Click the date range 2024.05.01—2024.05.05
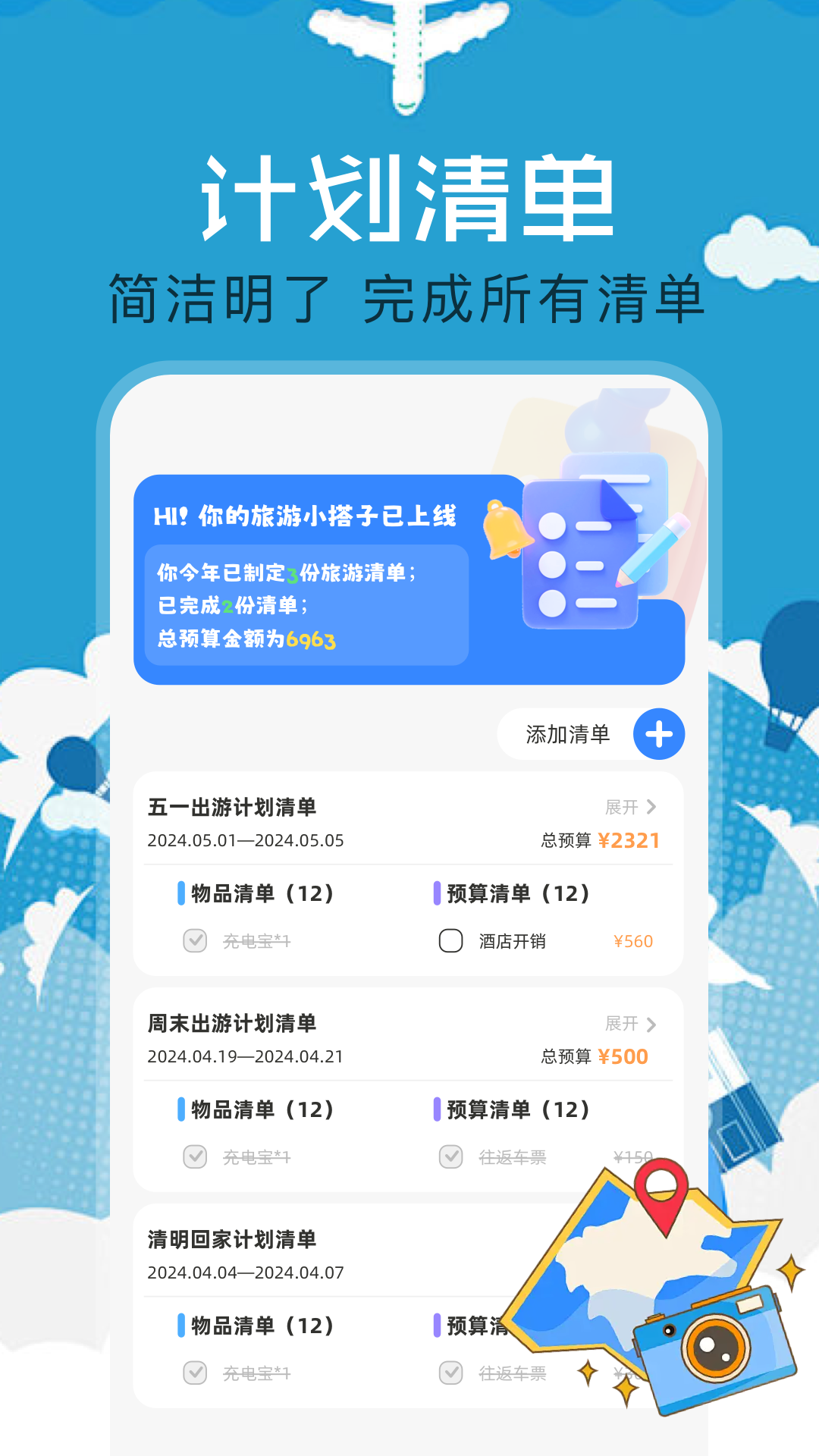 (246, 840)
